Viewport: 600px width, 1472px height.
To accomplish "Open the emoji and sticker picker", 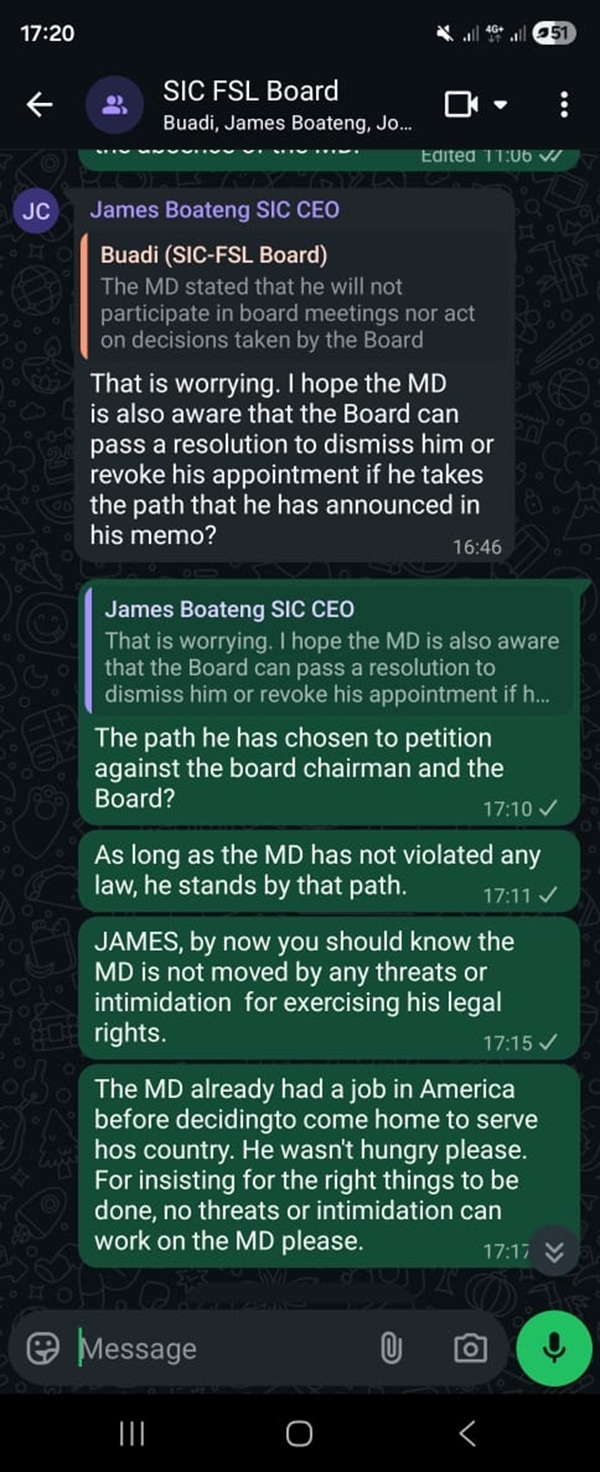I will pos(43,1349).
